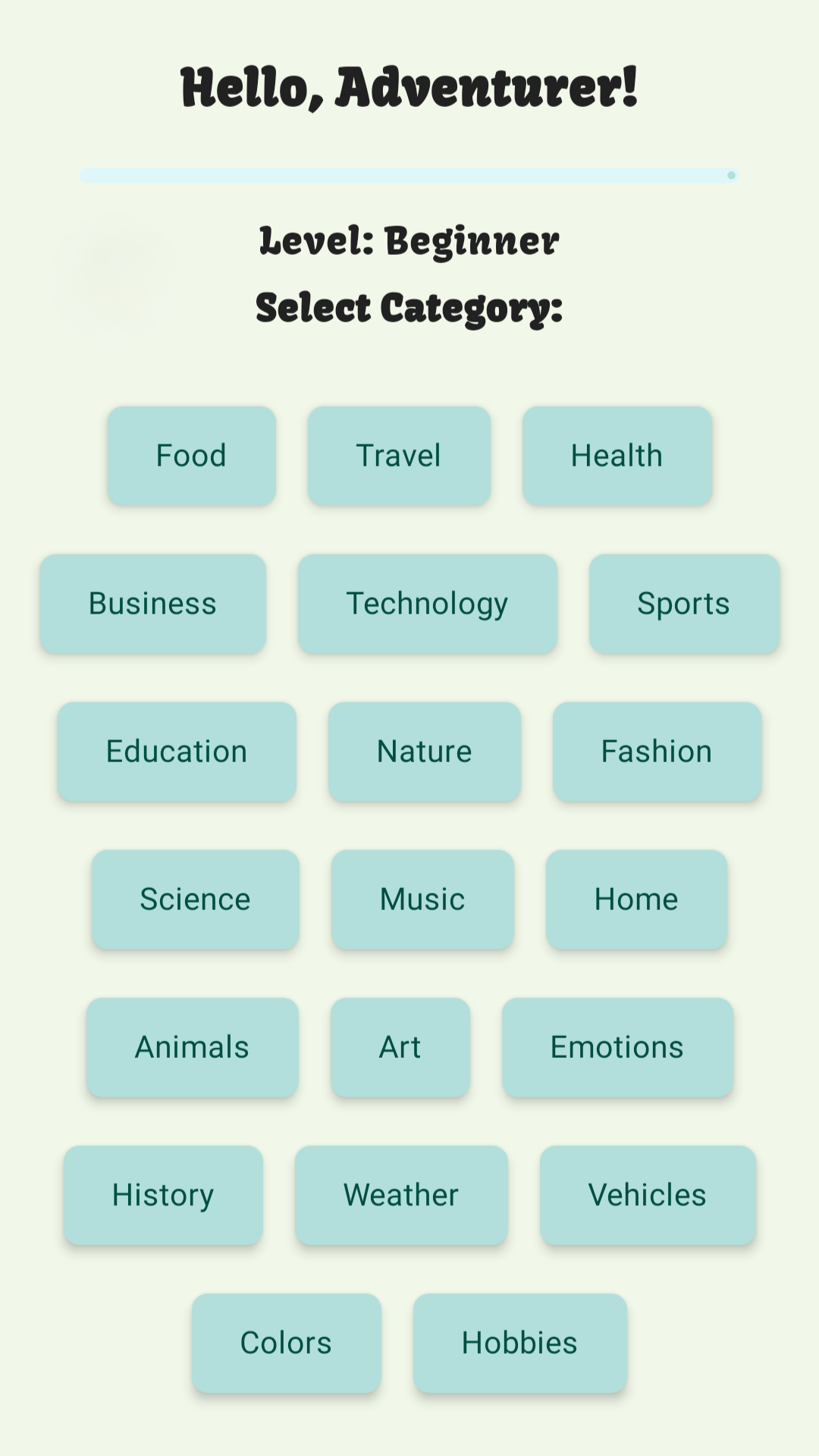Tap the Hobbies category button
This screenshot has height=1456, width=819.
tap(520, 1343)
